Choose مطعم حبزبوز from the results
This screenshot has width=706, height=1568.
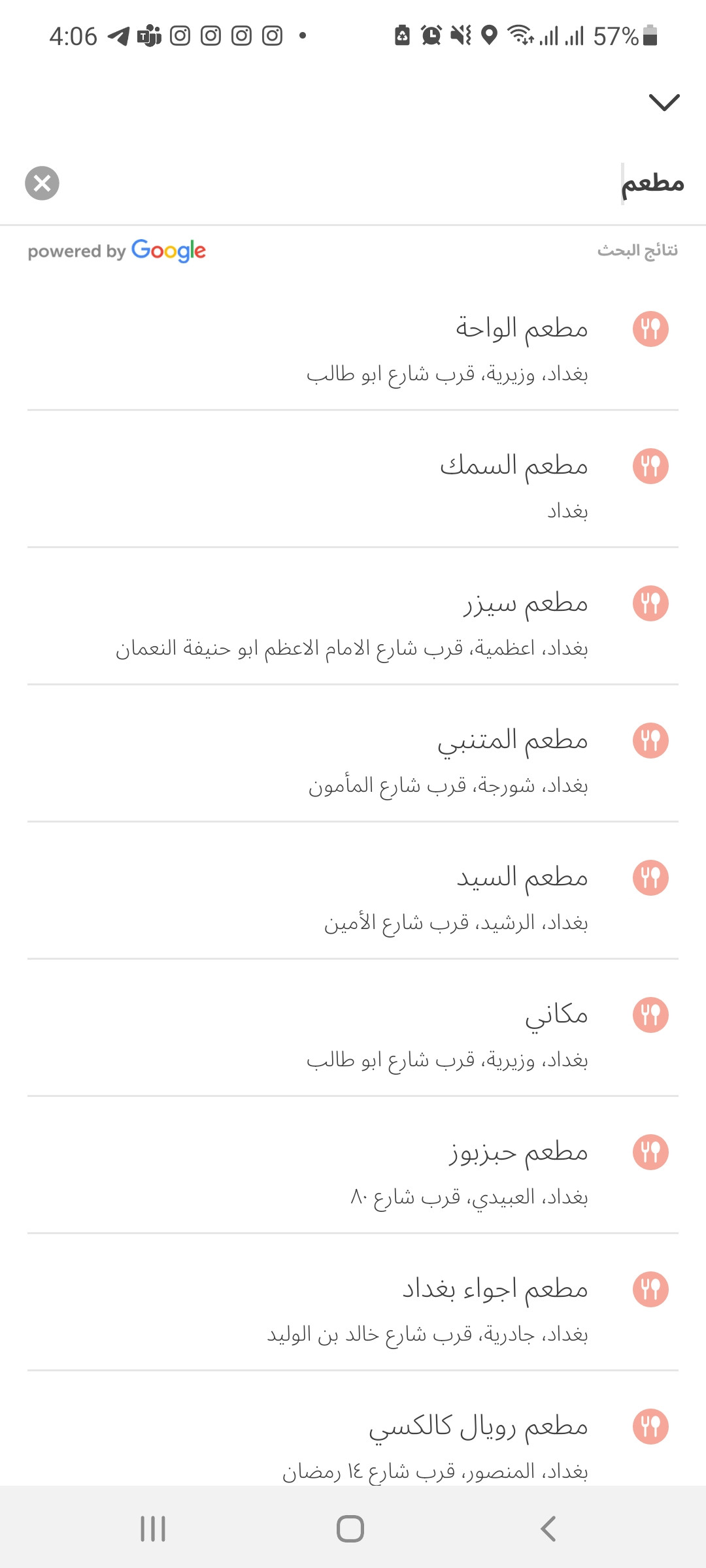pyautogui.click(x=353, y=1172)
